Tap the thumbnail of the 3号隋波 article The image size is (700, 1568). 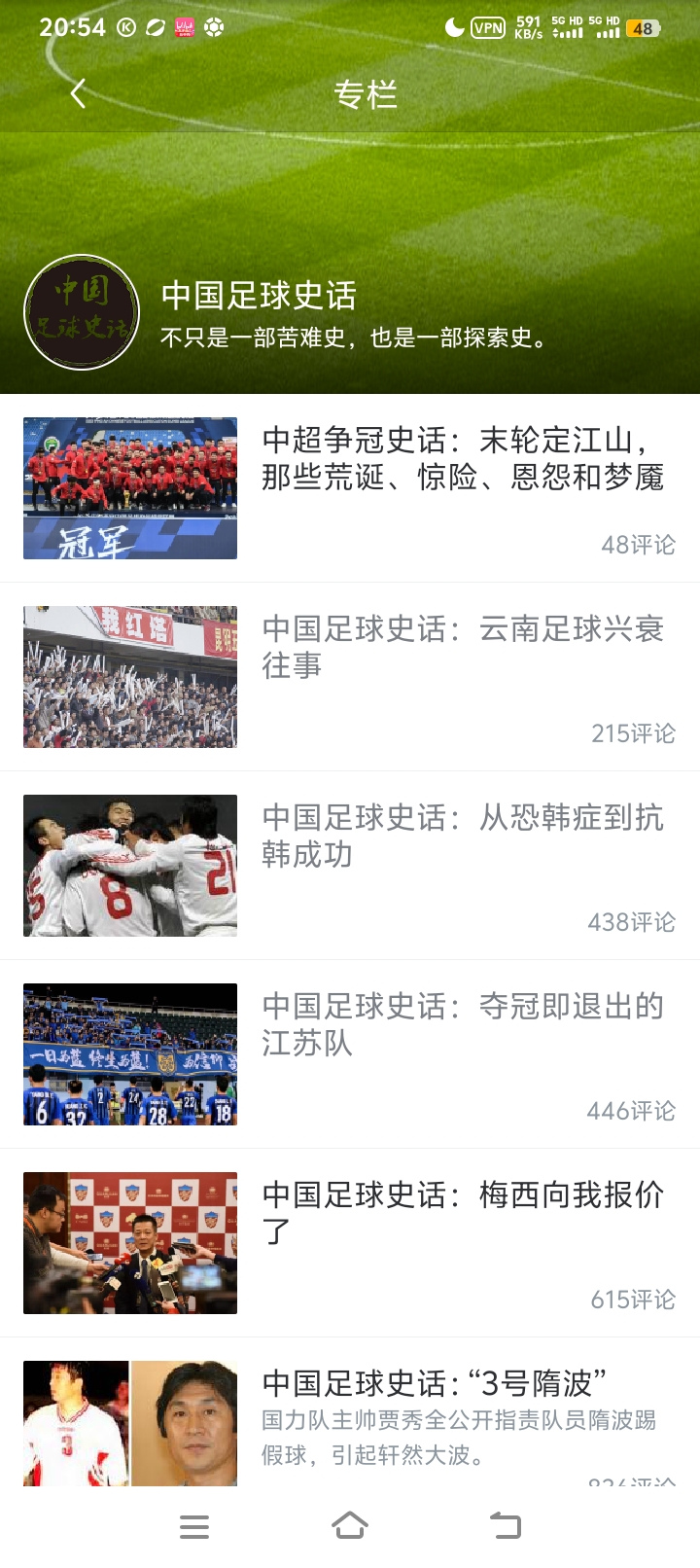[129, 1421]
